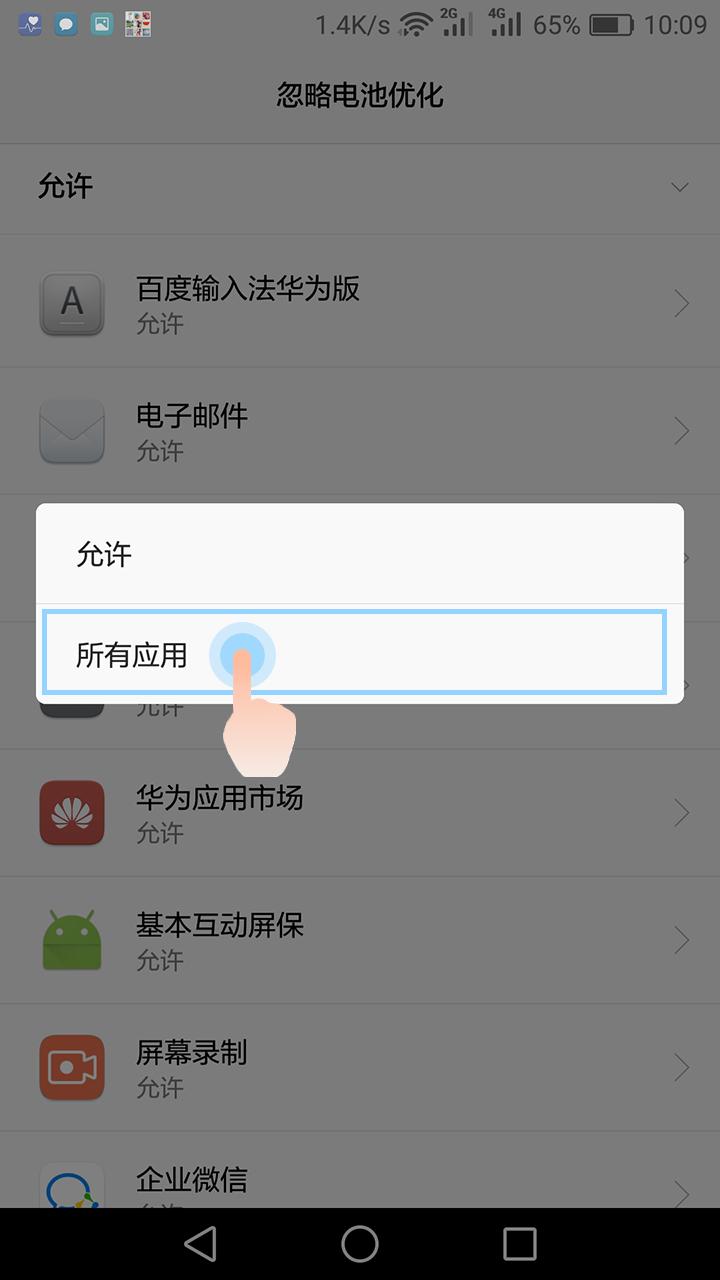Image resolution: width=720 pixels, height=1280 pixels.
Task: Go back with the navigation bar's back button
Action: point(201,1243)
